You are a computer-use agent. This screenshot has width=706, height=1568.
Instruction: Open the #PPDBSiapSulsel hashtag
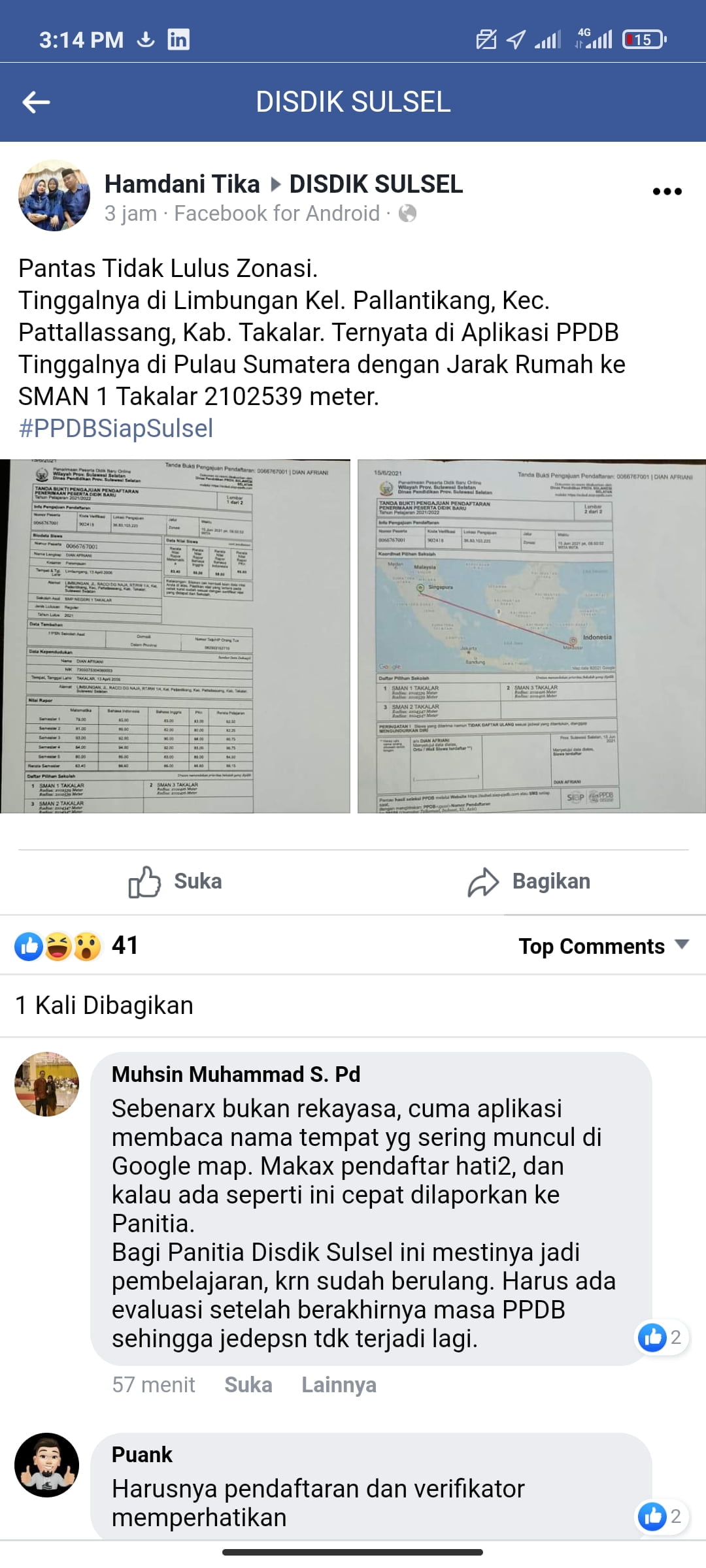coord(116,429)
